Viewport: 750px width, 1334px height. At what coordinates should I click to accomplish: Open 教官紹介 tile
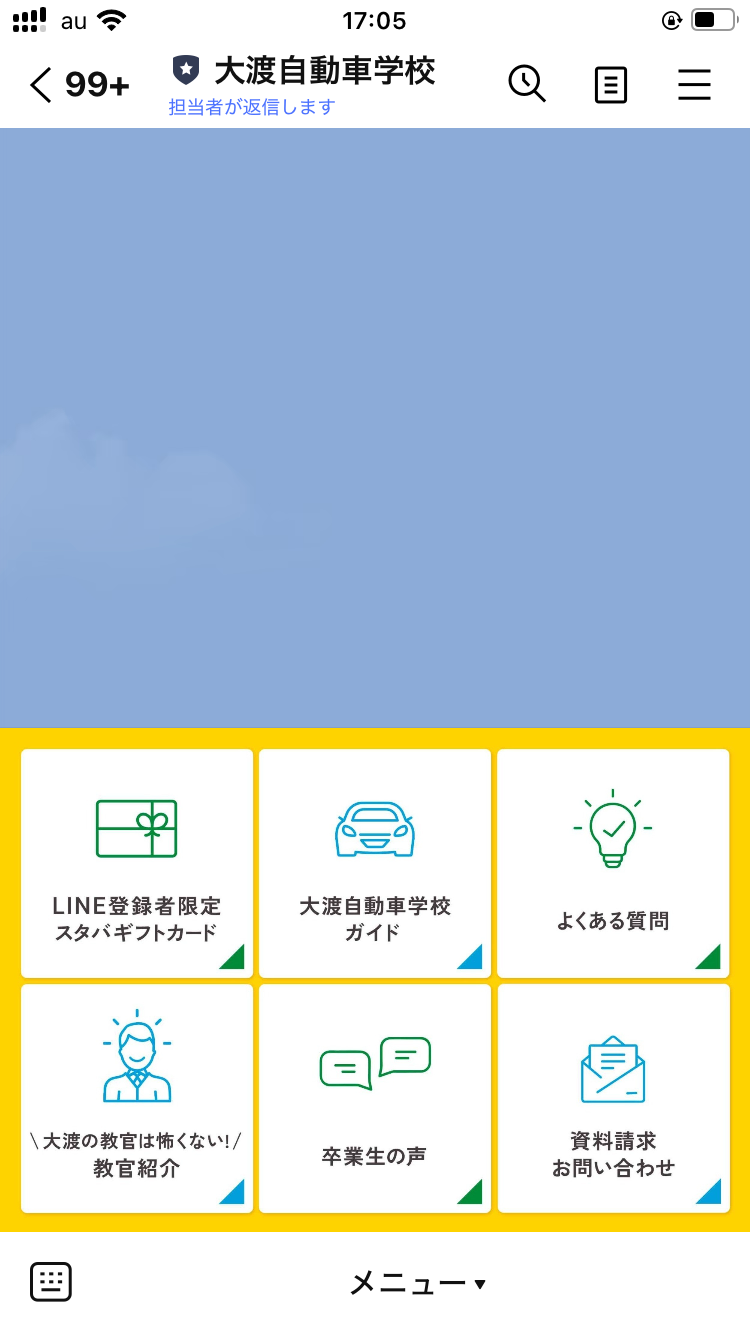click(137, 1098)
